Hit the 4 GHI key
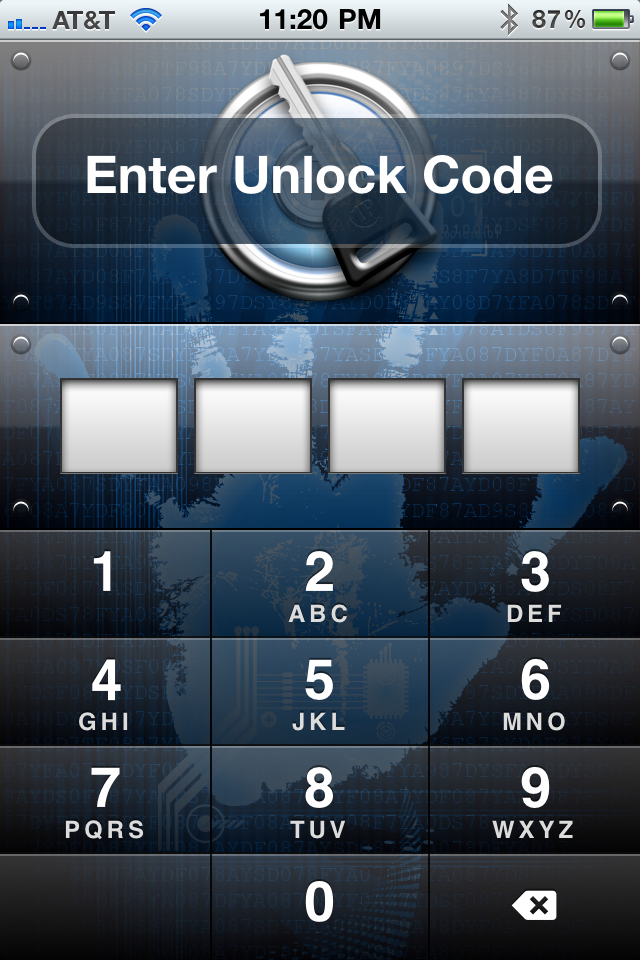This screenshot has width=640, height=960. click(x=105, y=692)
